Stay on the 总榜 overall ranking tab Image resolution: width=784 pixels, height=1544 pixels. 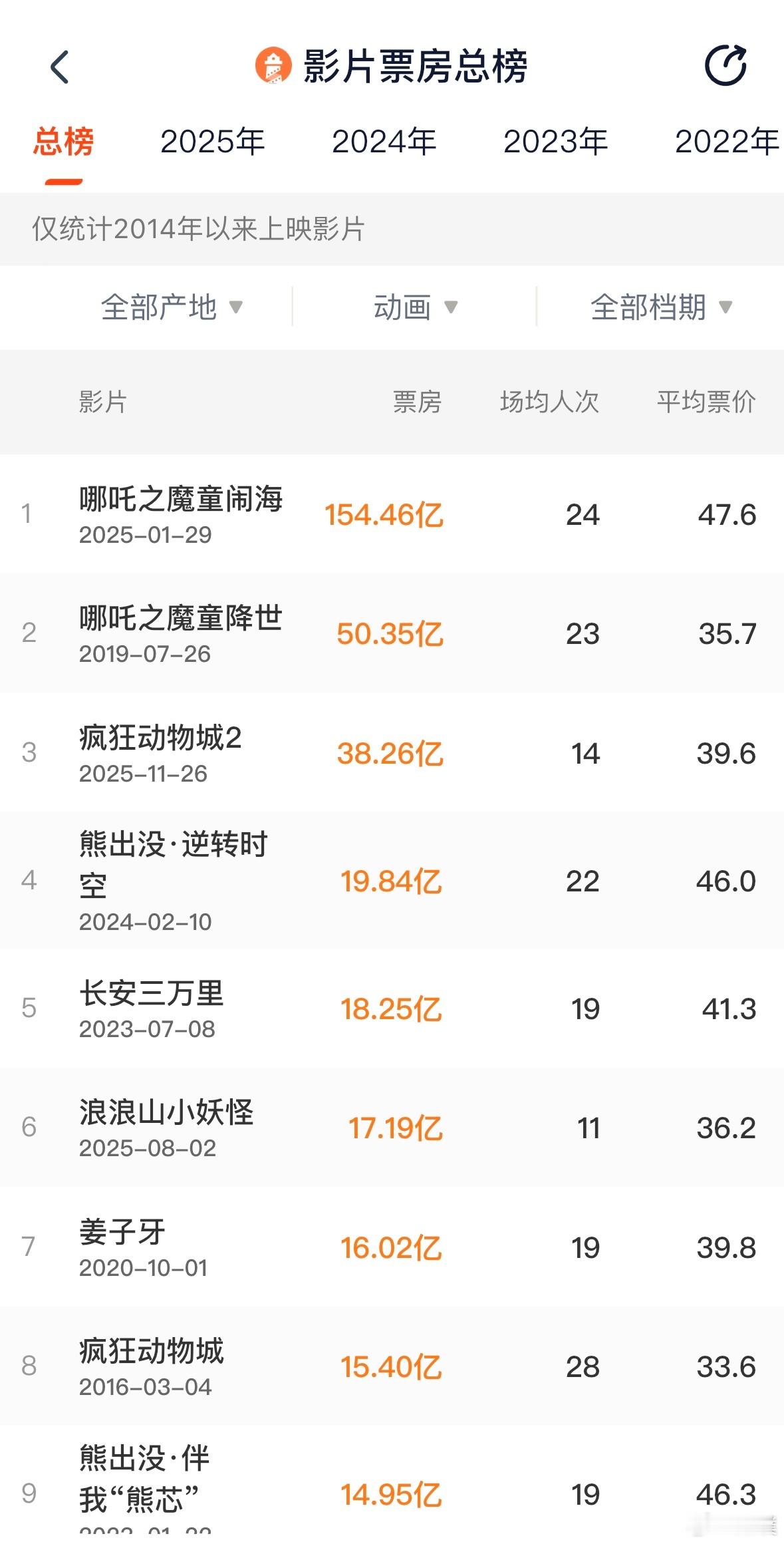[x=64, y=142]
